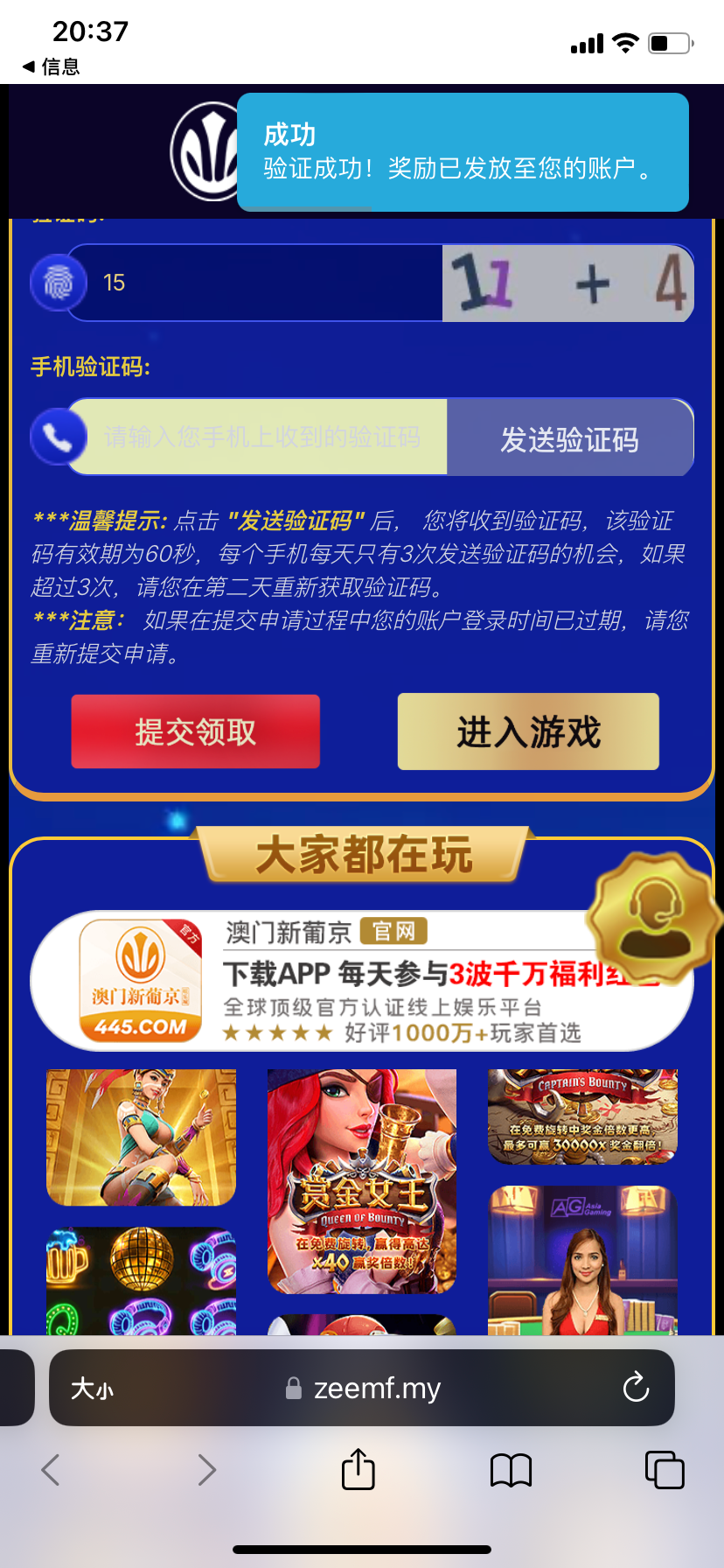Edit the captcha answer field showing 15
The image size is (724, 1568).
click(x=262, y=283)
